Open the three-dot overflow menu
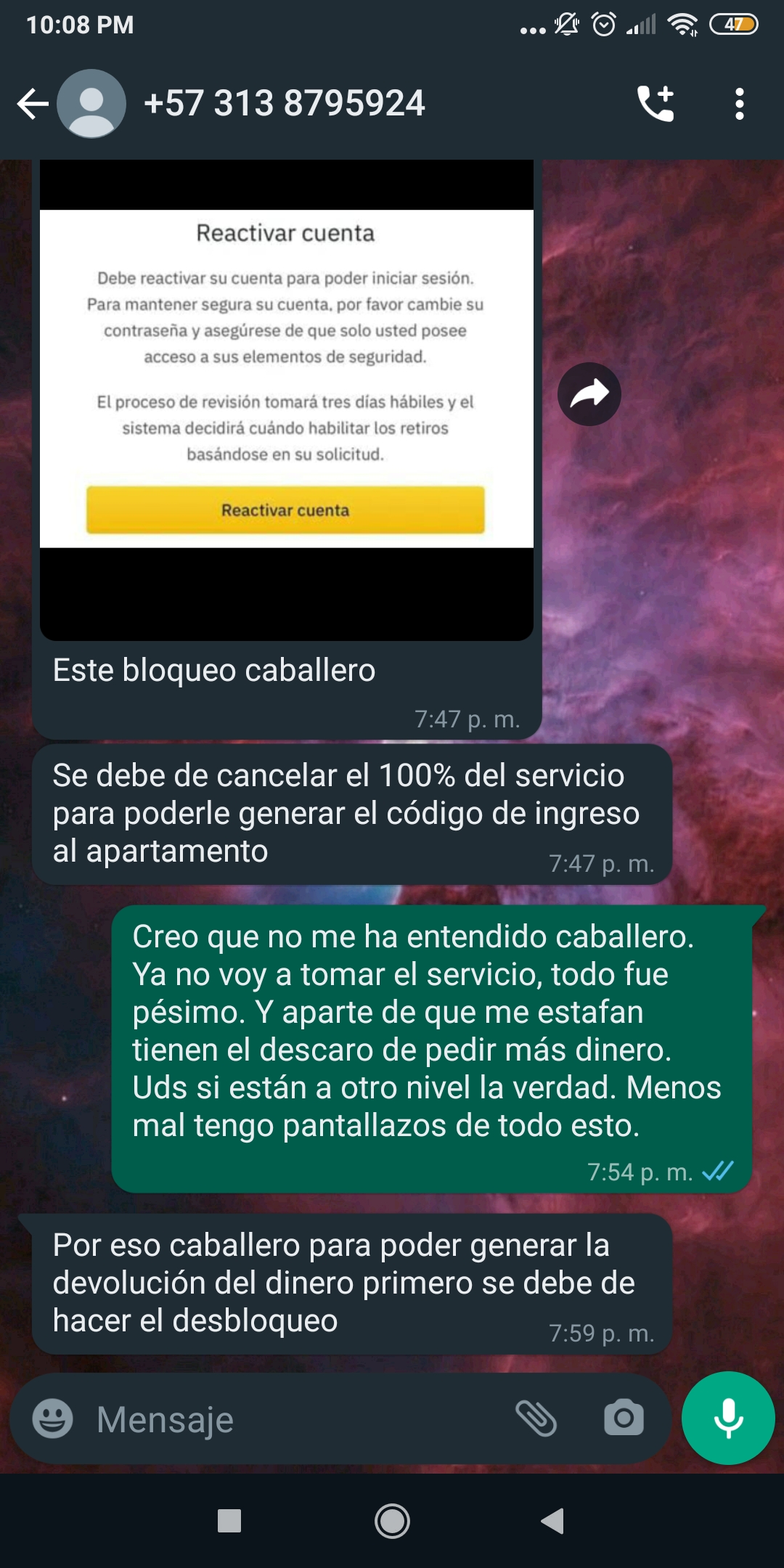Viewport: 784px width, 1568px height. click(739, 104)
